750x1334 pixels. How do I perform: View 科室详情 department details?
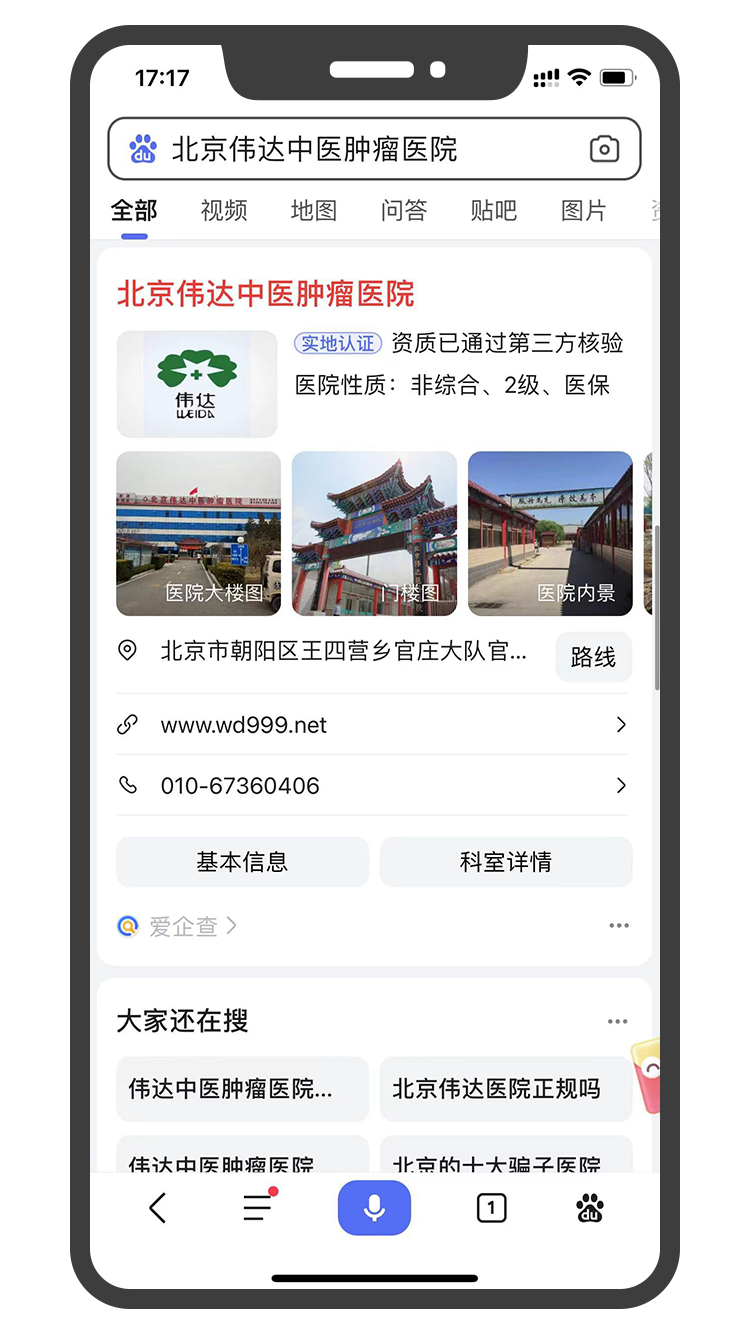tap(506, 862)
